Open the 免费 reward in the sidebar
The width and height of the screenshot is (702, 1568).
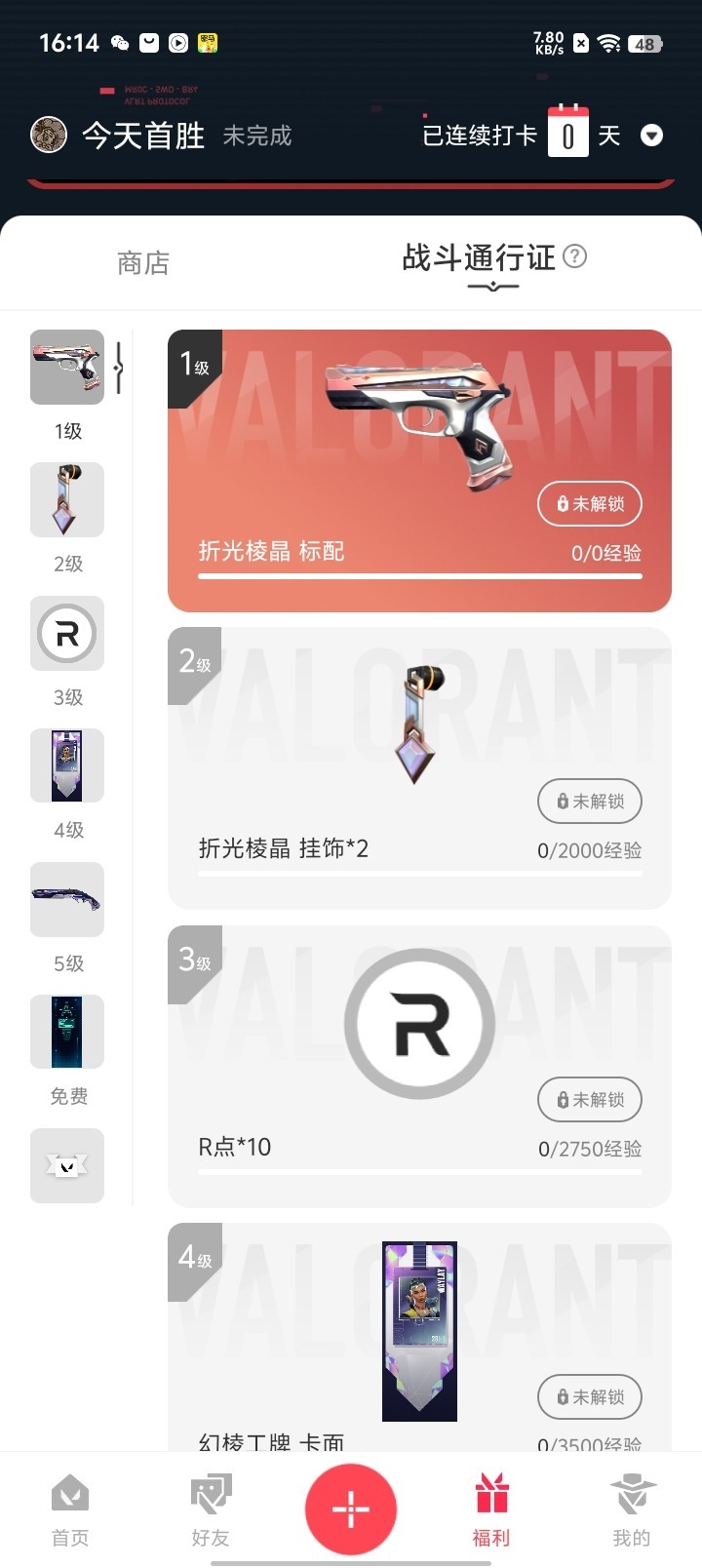pyautogui.click(x=67, y=1033)
